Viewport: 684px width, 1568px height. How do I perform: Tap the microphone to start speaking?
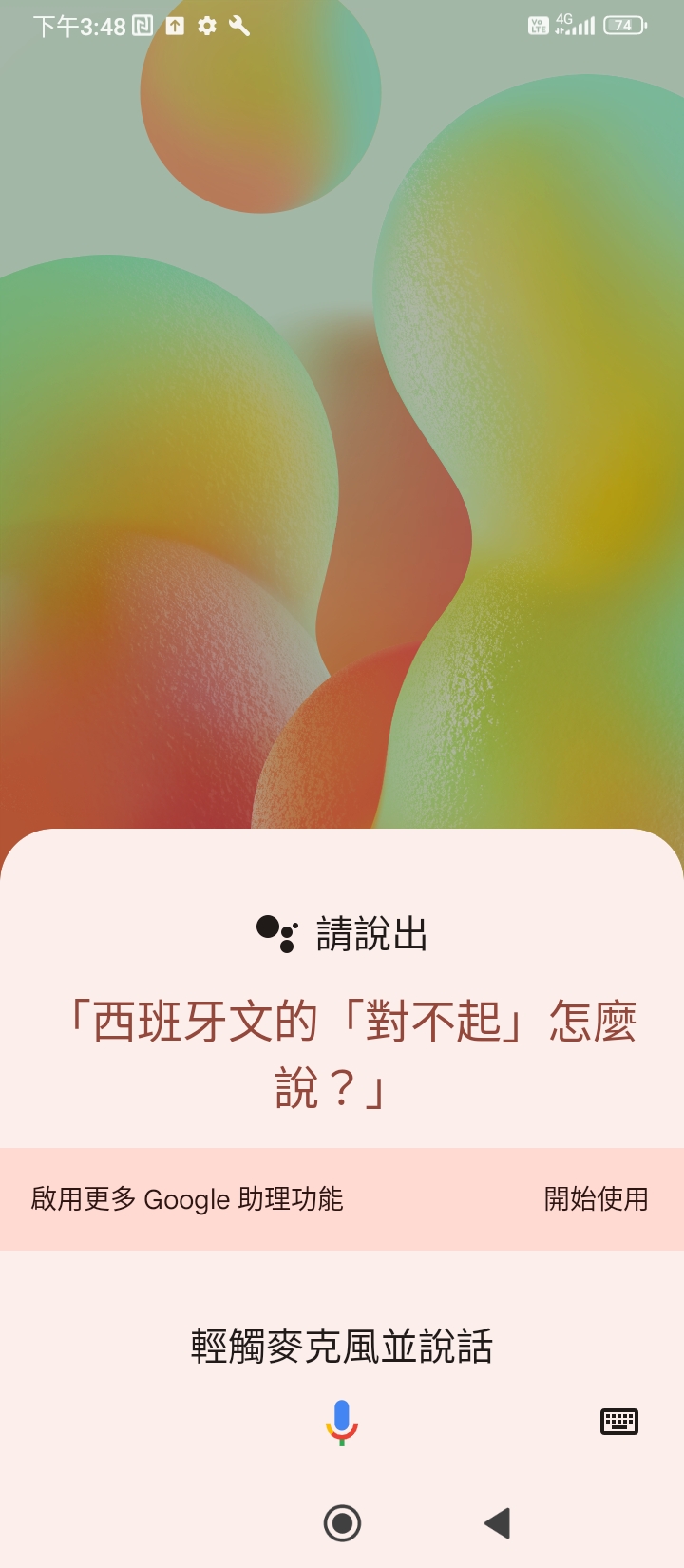pyautogui.click(x=342, y=1422)
